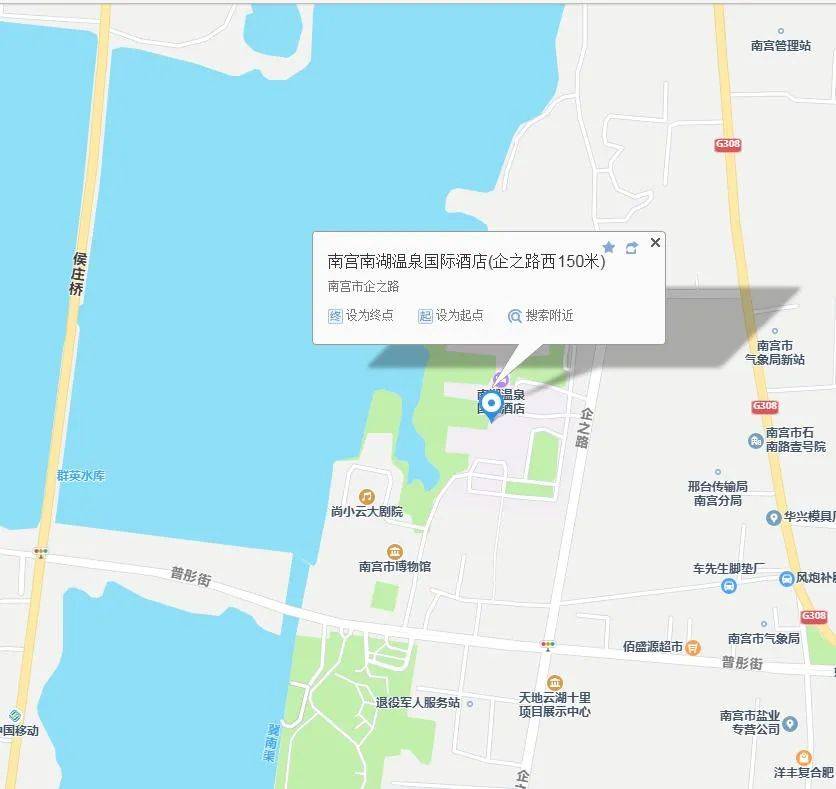Set the hotel as starting point (设为起点)
Viewport: 836px width, 789px height.
click(451, 316)
